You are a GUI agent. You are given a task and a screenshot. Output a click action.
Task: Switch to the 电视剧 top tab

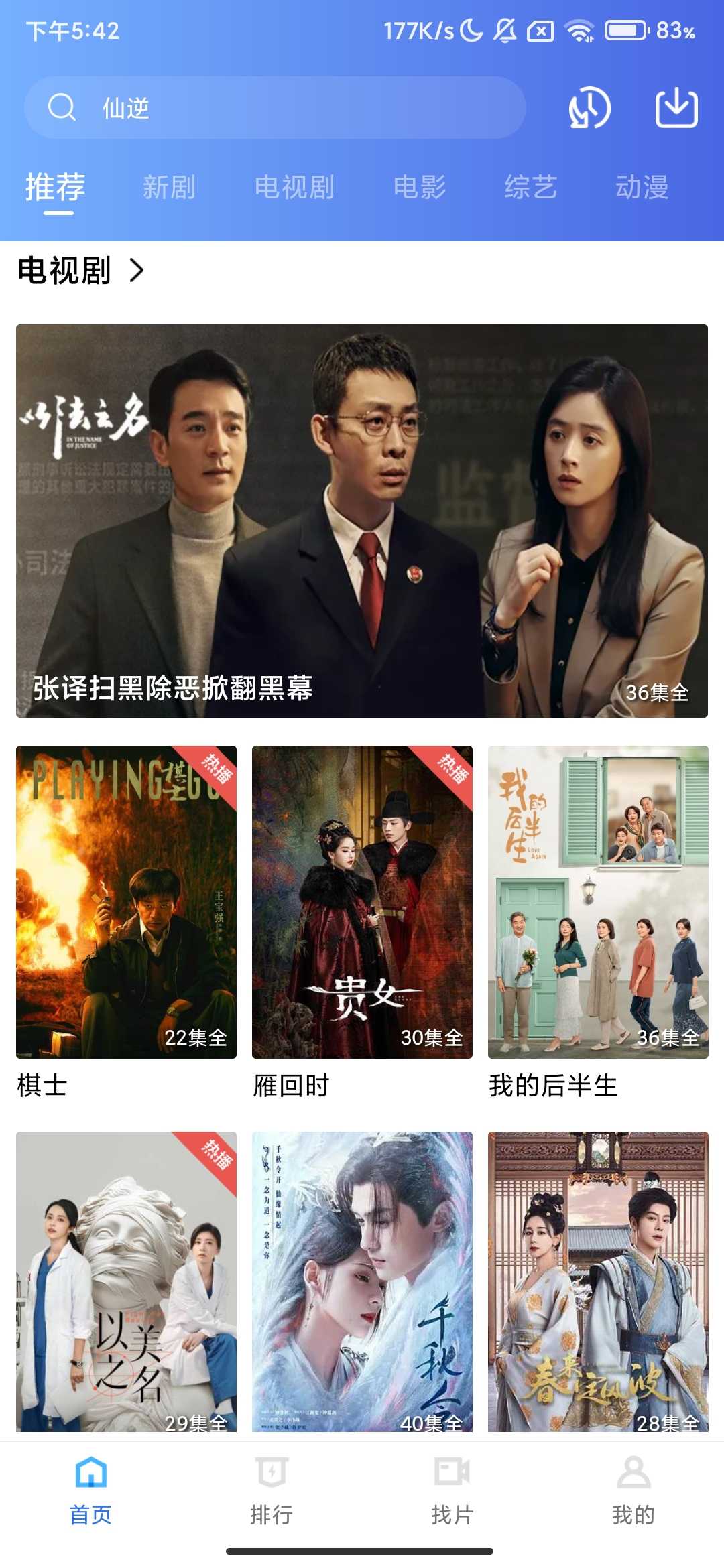(294, 187)
